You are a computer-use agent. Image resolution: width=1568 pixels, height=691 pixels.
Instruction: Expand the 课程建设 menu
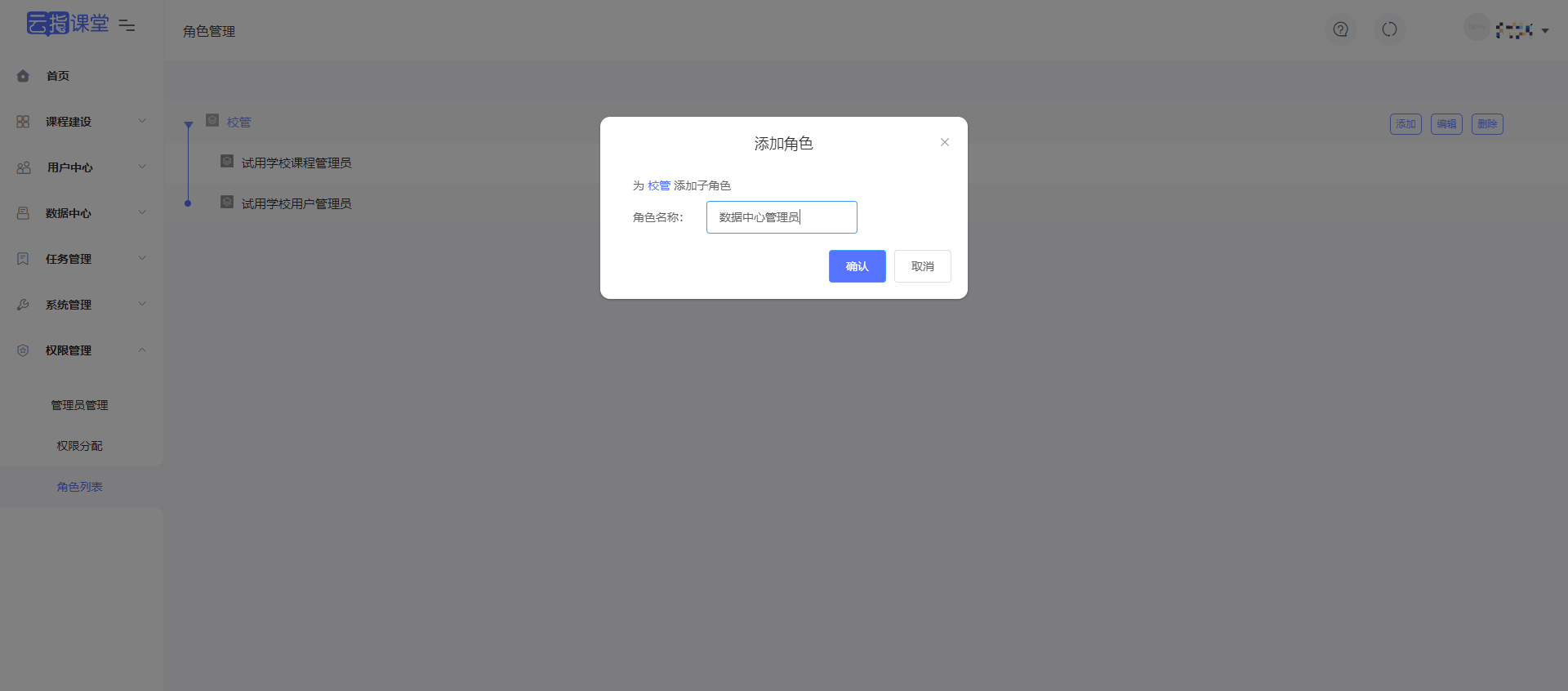pyautogui.click(x=82, y=122)
